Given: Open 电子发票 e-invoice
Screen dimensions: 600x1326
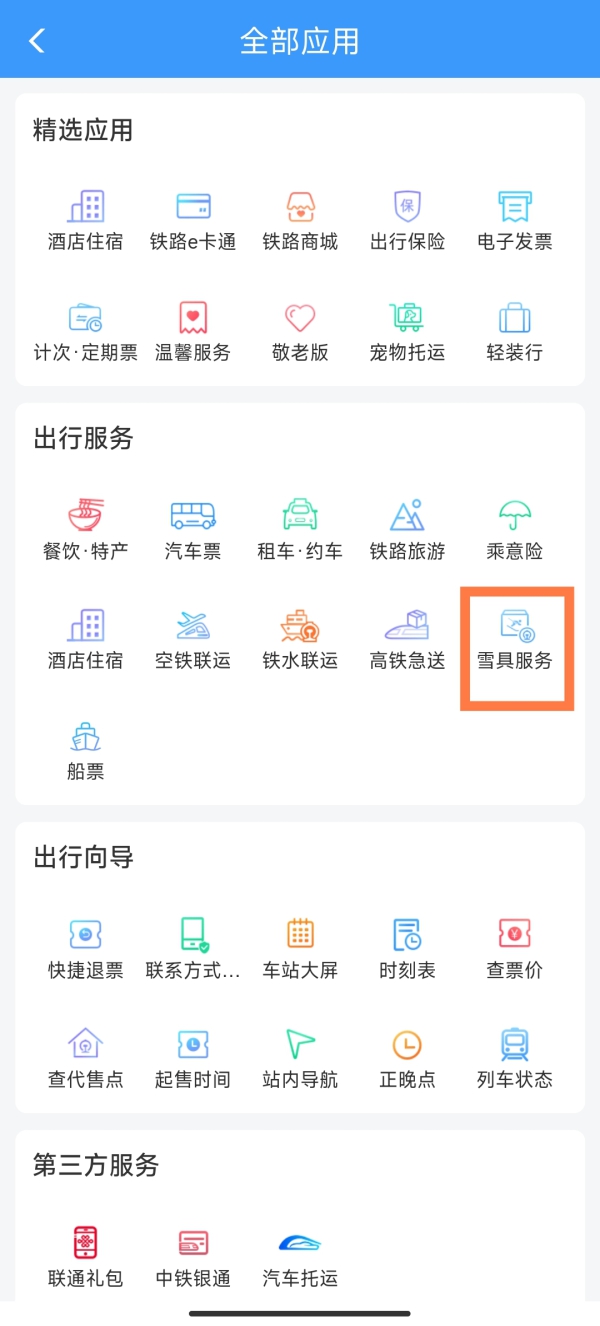Looking at the screenshot, I should coord(514,221).
